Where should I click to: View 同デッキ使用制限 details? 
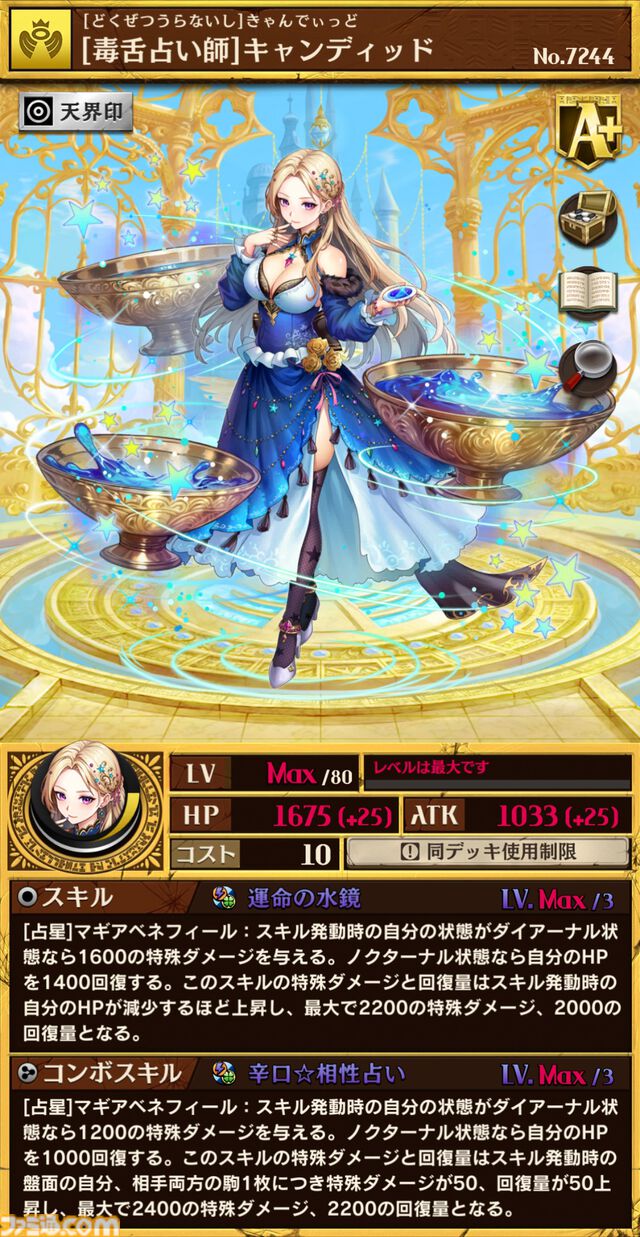point(487,853)
